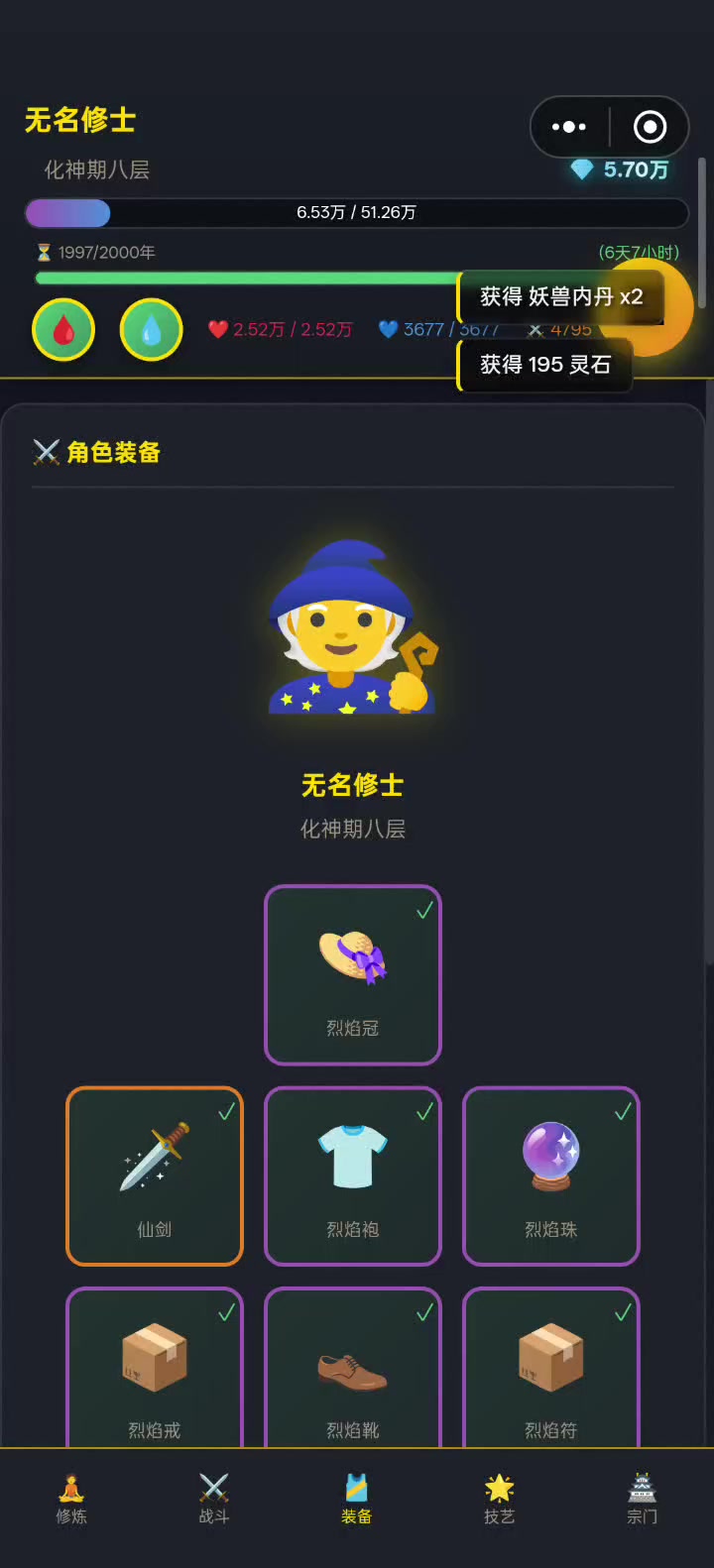Open the mini program more menu
The width and height of the screenshot is (714, 1568).
tap(569, 127)
